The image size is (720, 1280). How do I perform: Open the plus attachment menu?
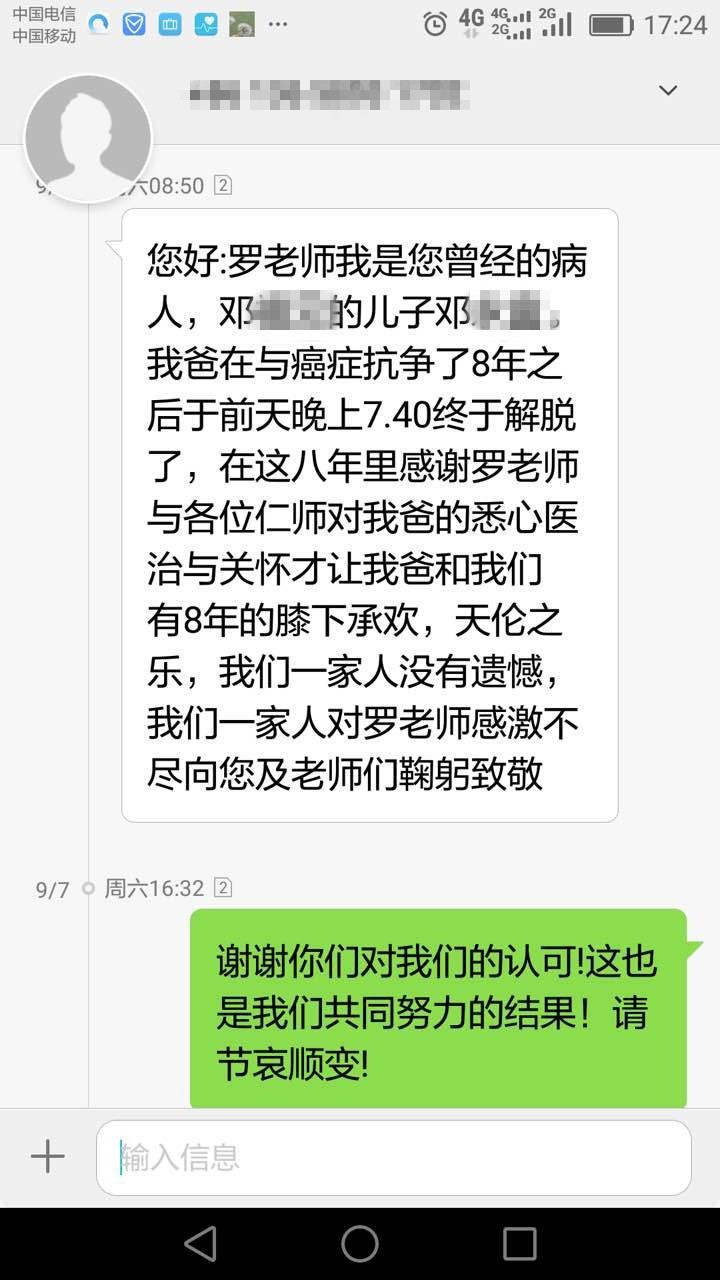point(47,1157)
